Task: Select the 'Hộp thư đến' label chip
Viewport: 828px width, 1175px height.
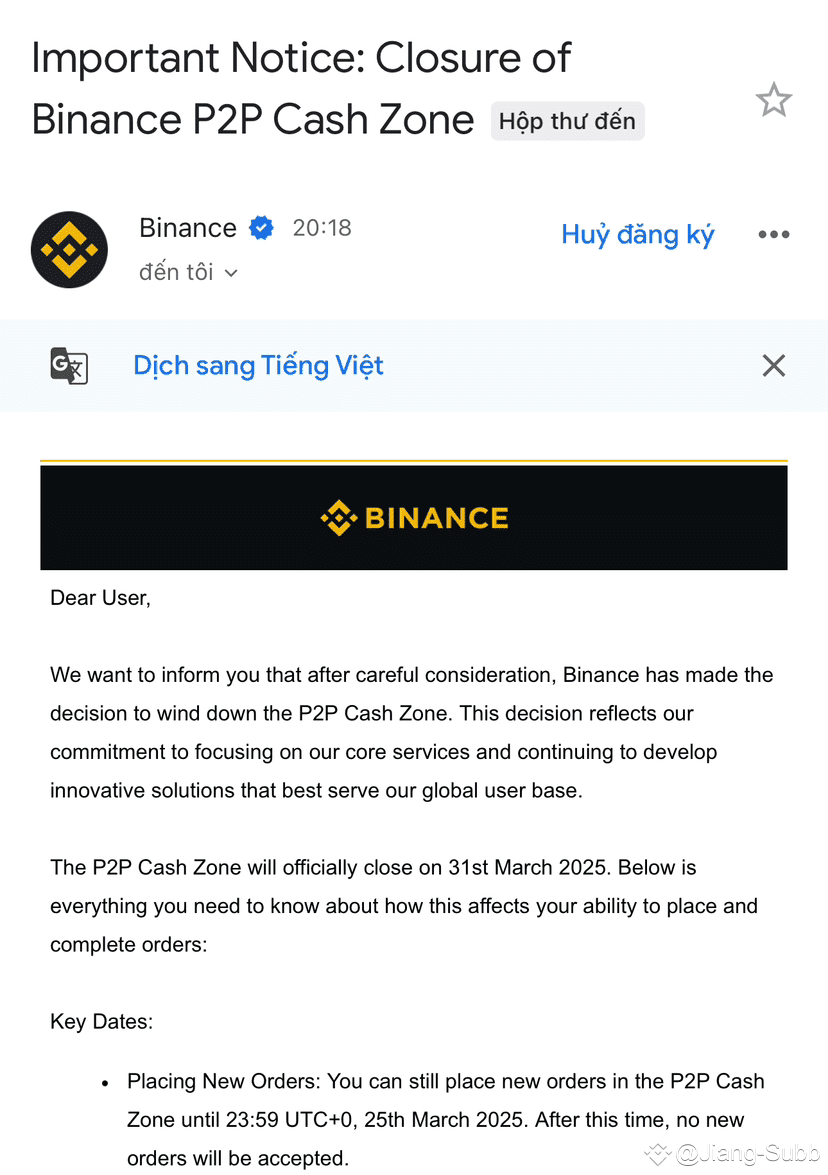Action: 567,120
